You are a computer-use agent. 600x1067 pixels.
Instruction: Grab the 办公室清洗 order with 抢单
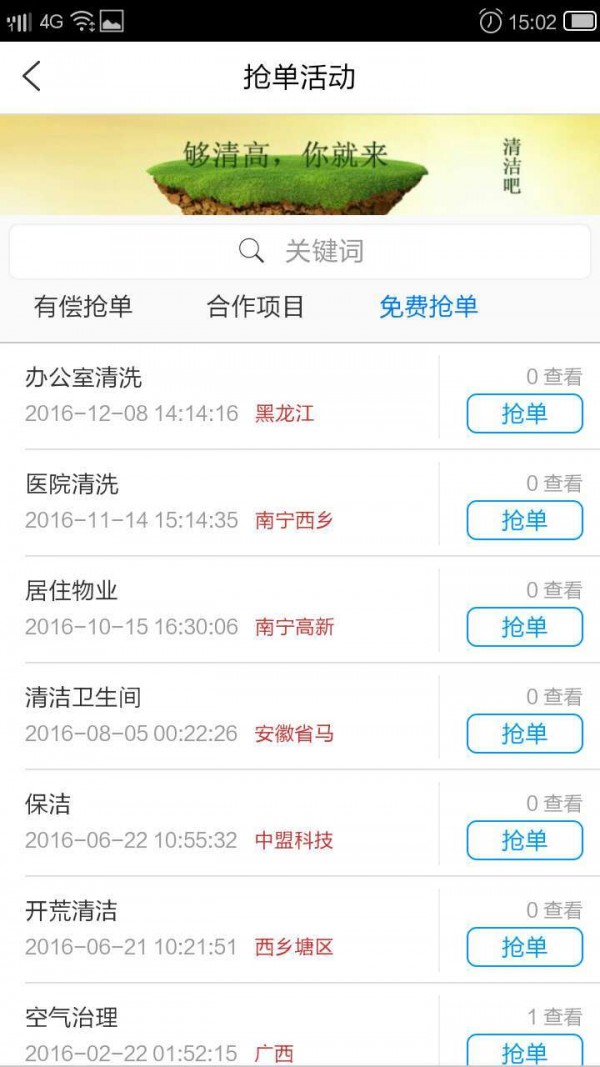point(524,414)
